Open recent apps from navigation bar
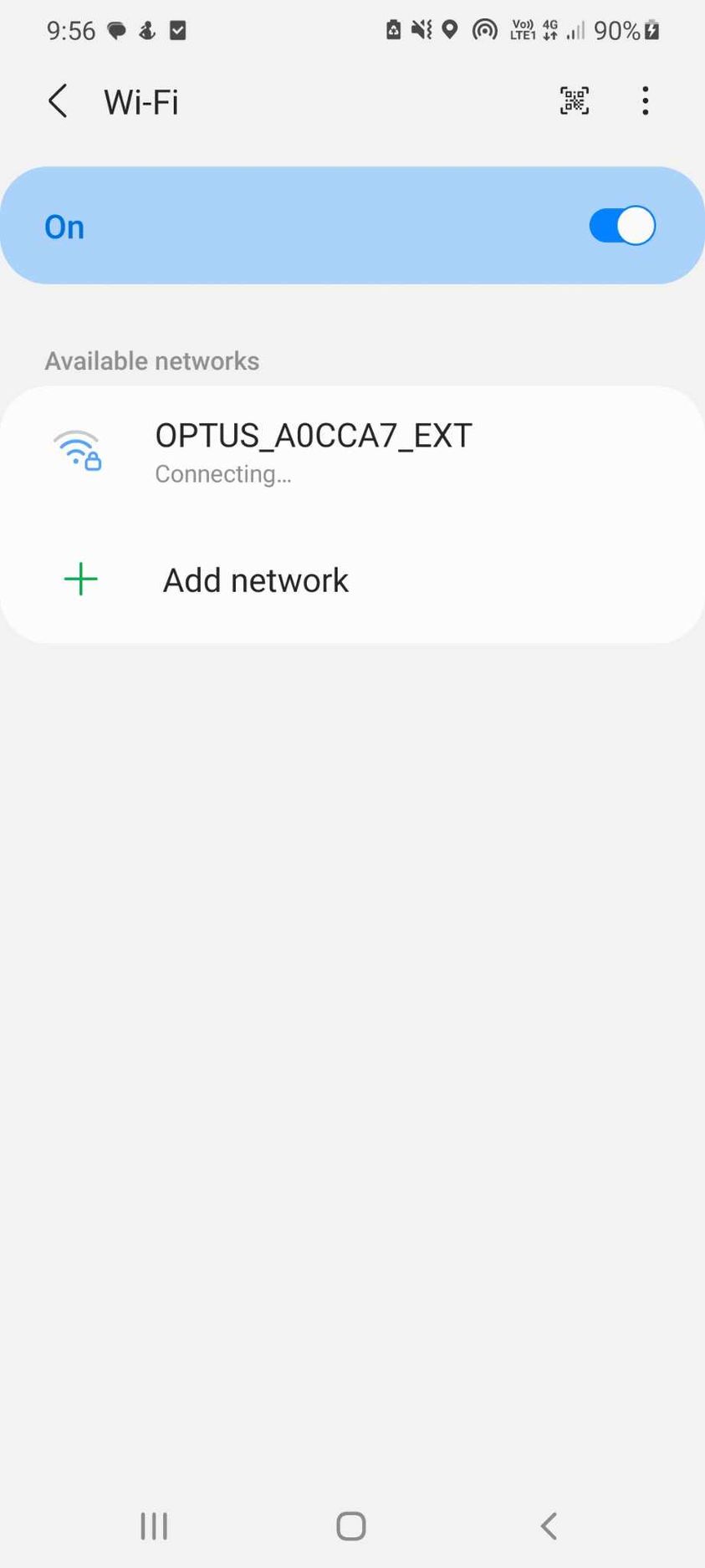705x1568 pixels. tap(154, 1525)
